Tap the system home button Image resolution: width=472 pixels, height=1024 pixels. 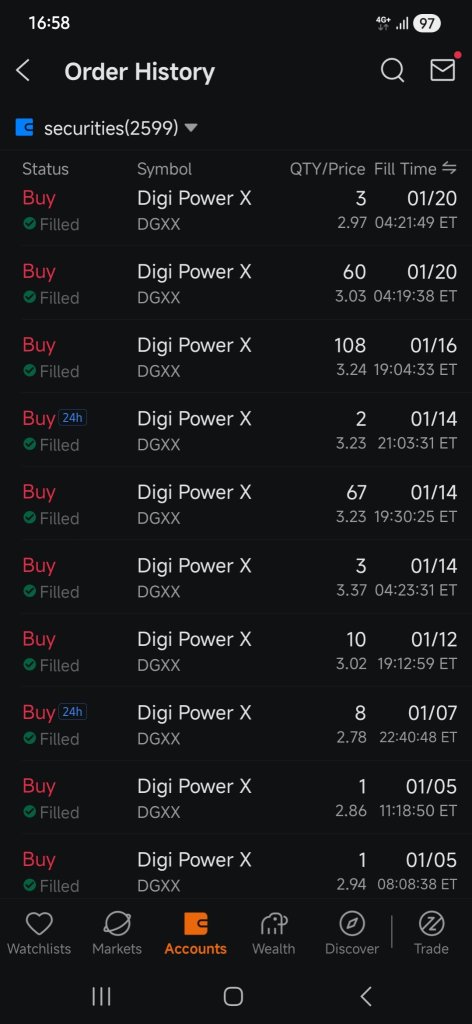tap(233, 997)
